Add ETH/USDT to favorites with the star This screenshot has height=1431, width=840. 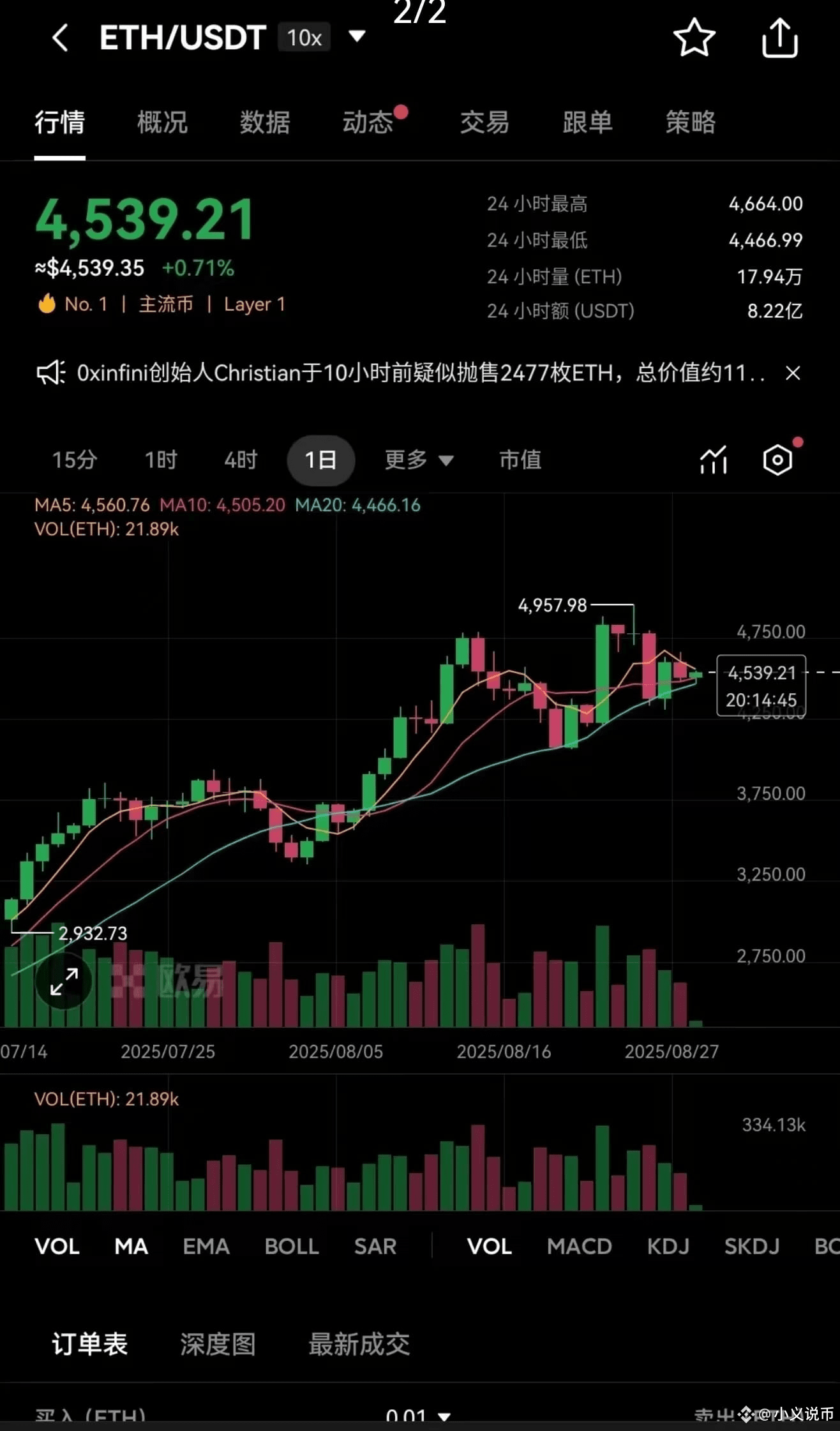coord(694,38)
